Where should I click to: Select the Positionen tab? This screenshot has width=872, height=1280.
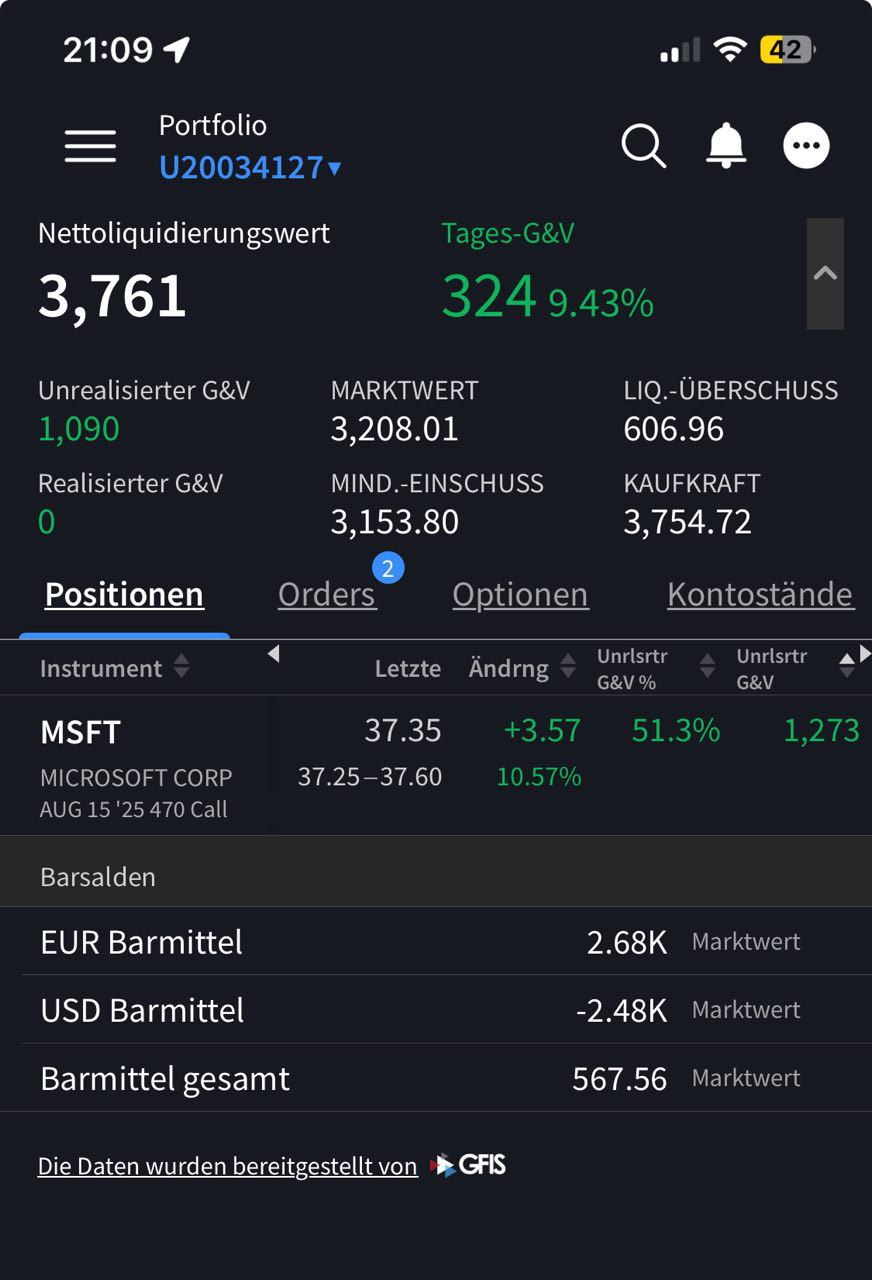tap(124, 595)
